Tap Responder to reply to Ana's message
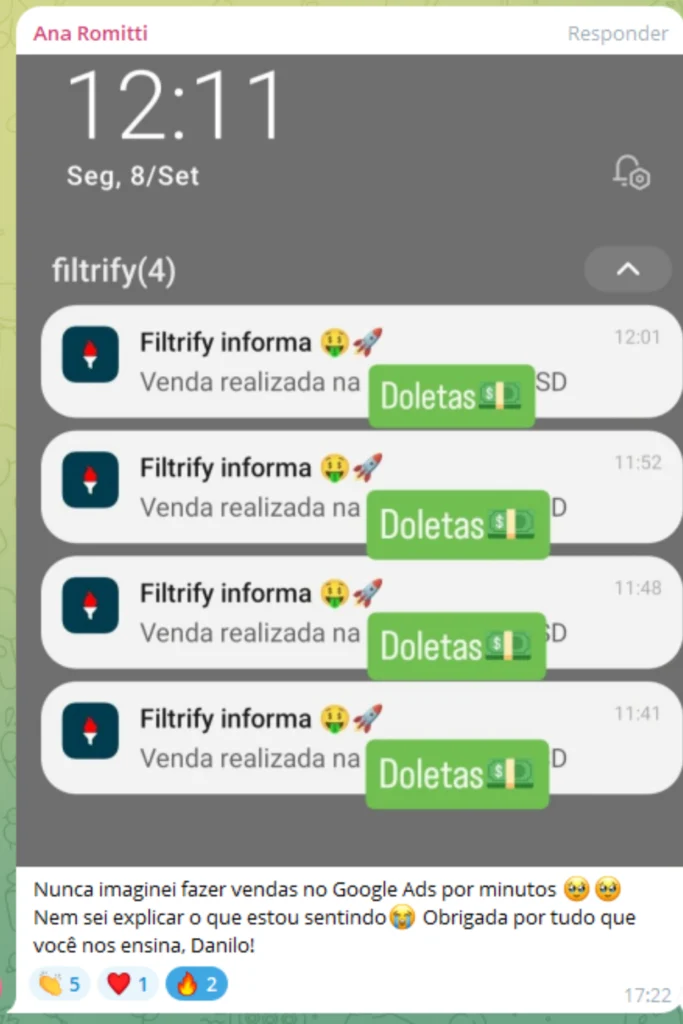 click(617, 33)
